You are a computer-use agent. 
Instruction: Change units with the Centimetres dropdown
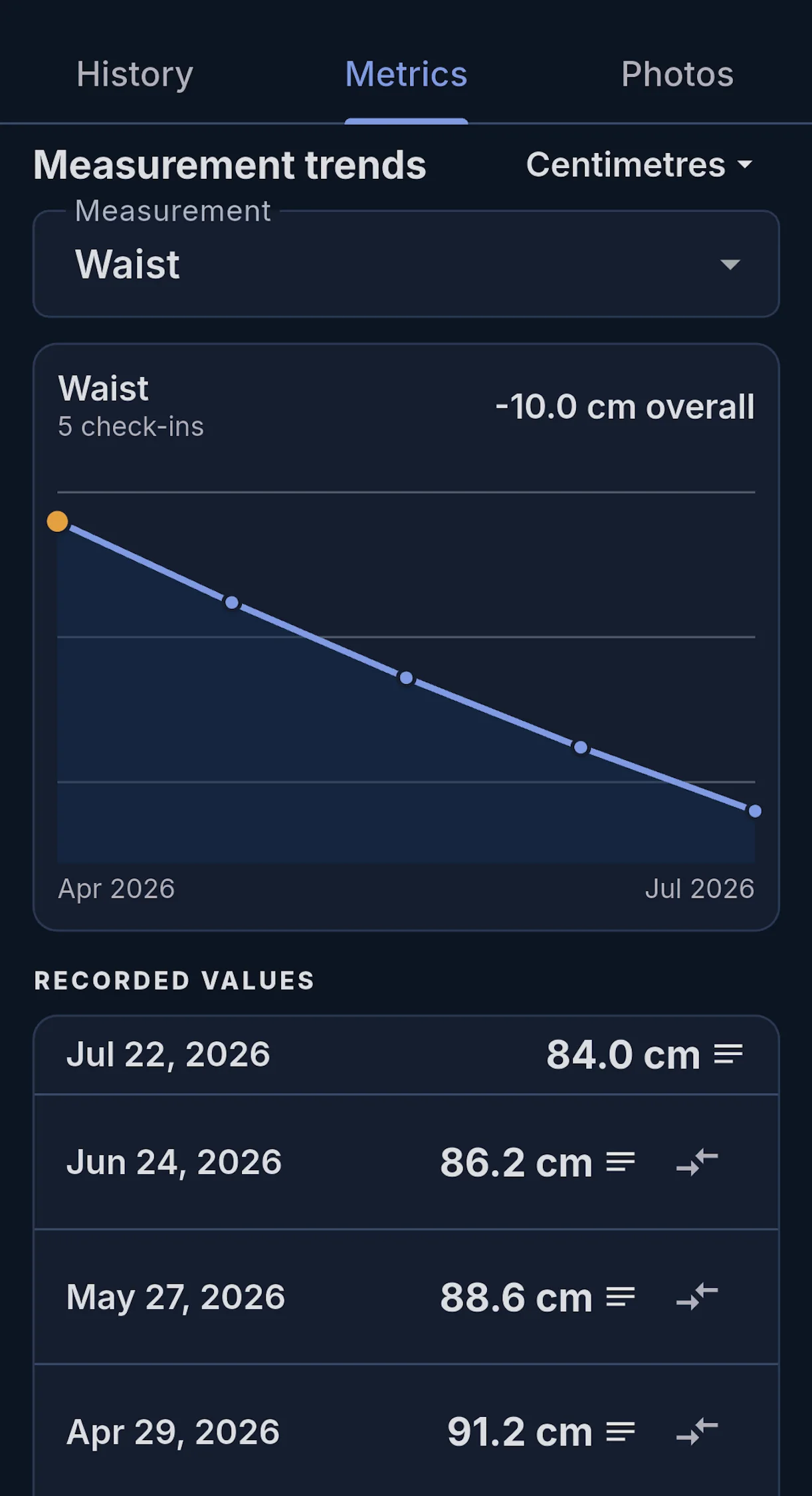639,164
